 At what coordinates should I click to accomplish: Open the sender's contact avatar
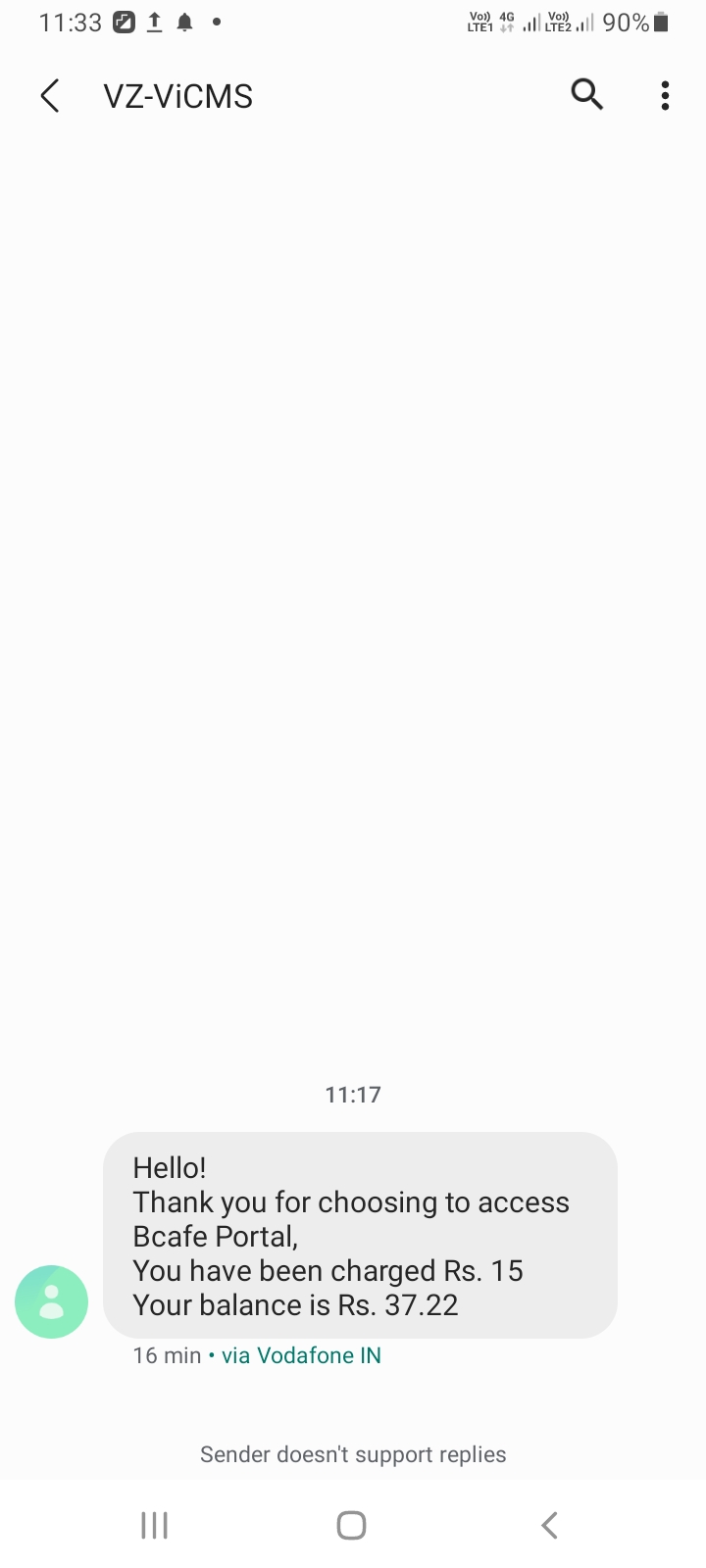click(51, 1301)
